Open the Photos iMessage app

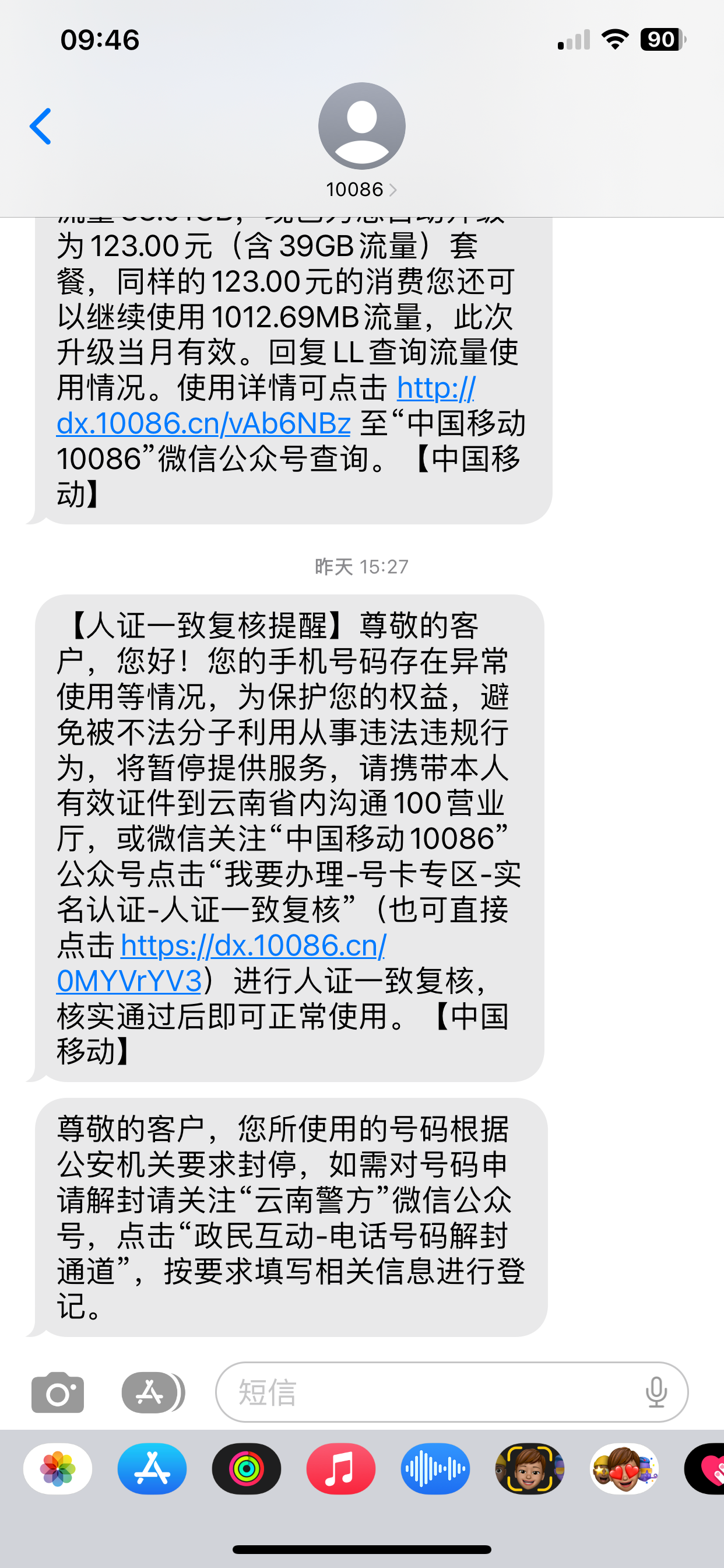[x=58, y=1468]
